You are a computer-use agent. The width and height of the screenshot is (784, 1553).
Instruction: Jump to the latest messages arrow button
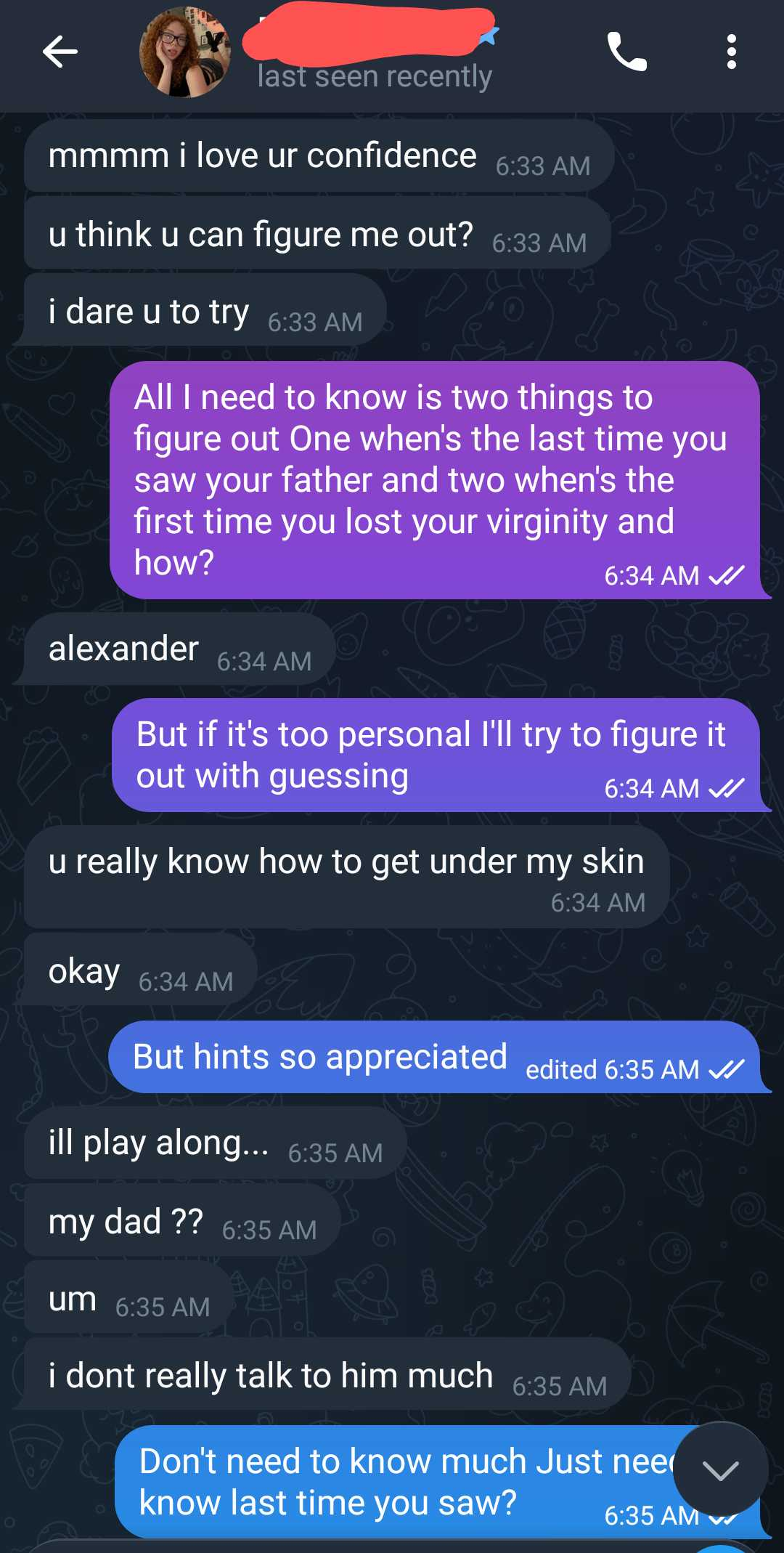(x=720, y=1469)
